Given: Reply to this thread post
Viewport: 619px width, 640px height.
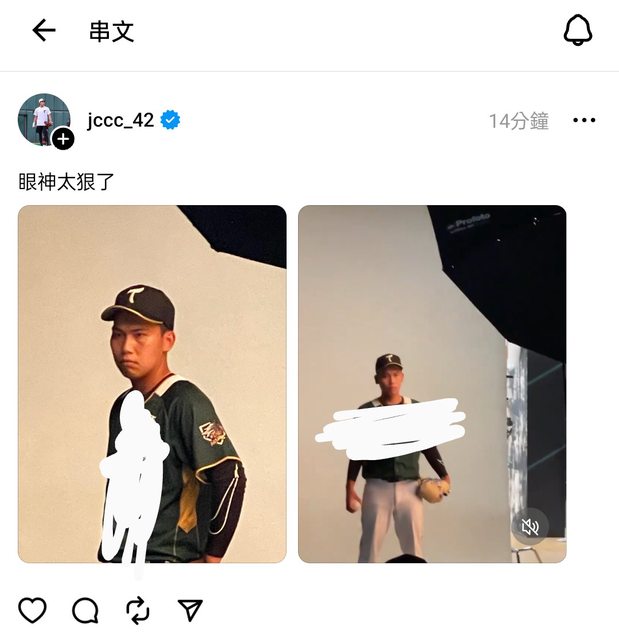Looking at the screenshot, I should point(86,609).
